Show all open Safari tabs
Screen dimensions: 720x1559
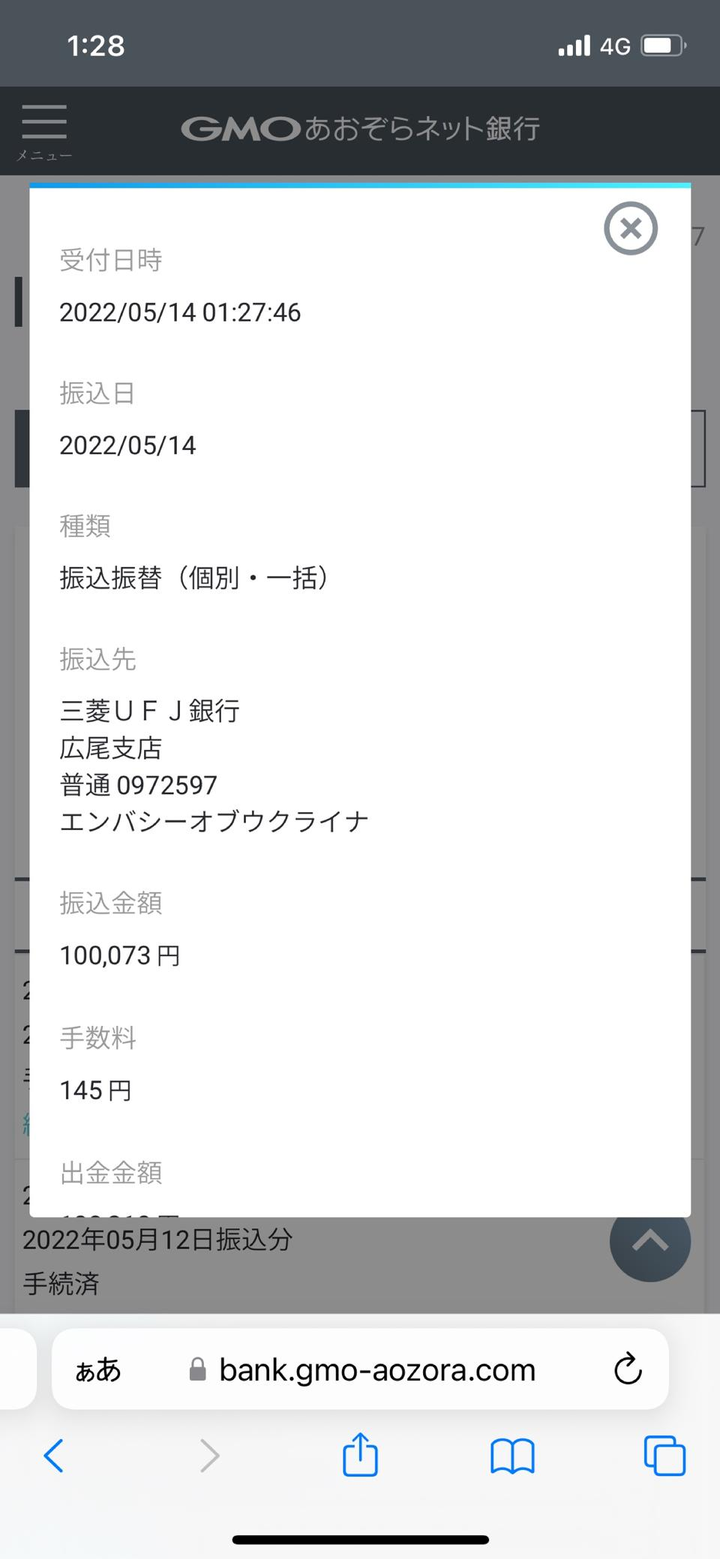tap(665, 1456)
